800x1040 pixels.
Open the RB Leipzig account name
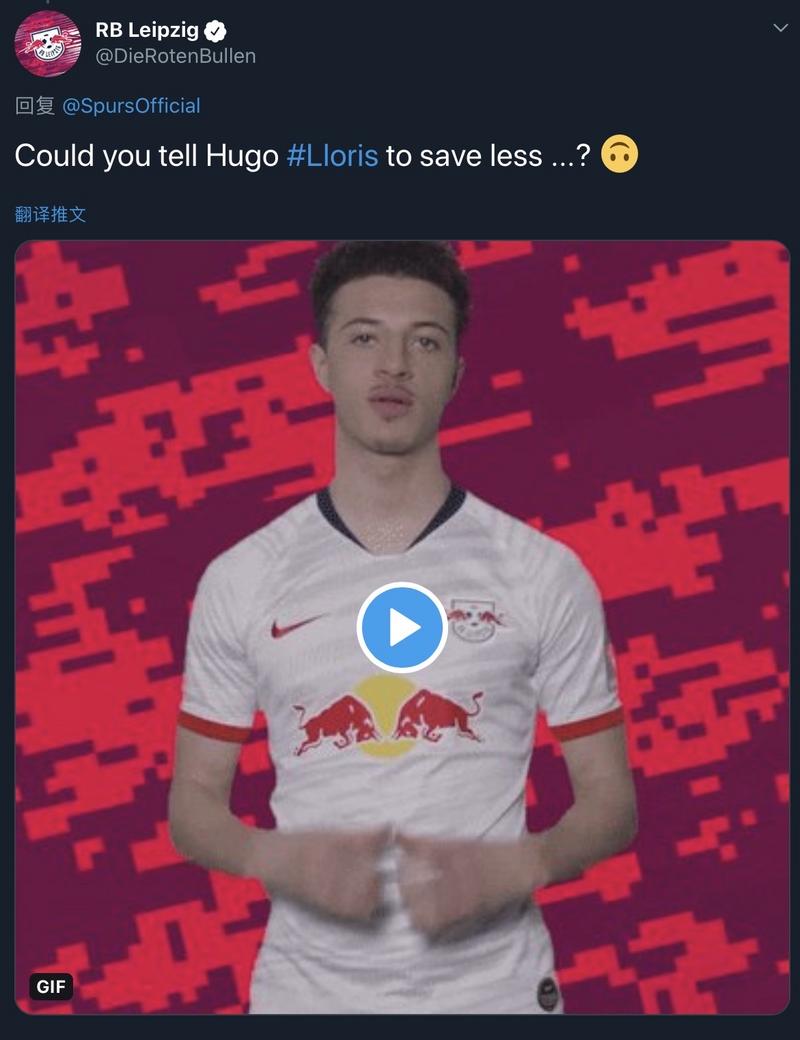147,30
